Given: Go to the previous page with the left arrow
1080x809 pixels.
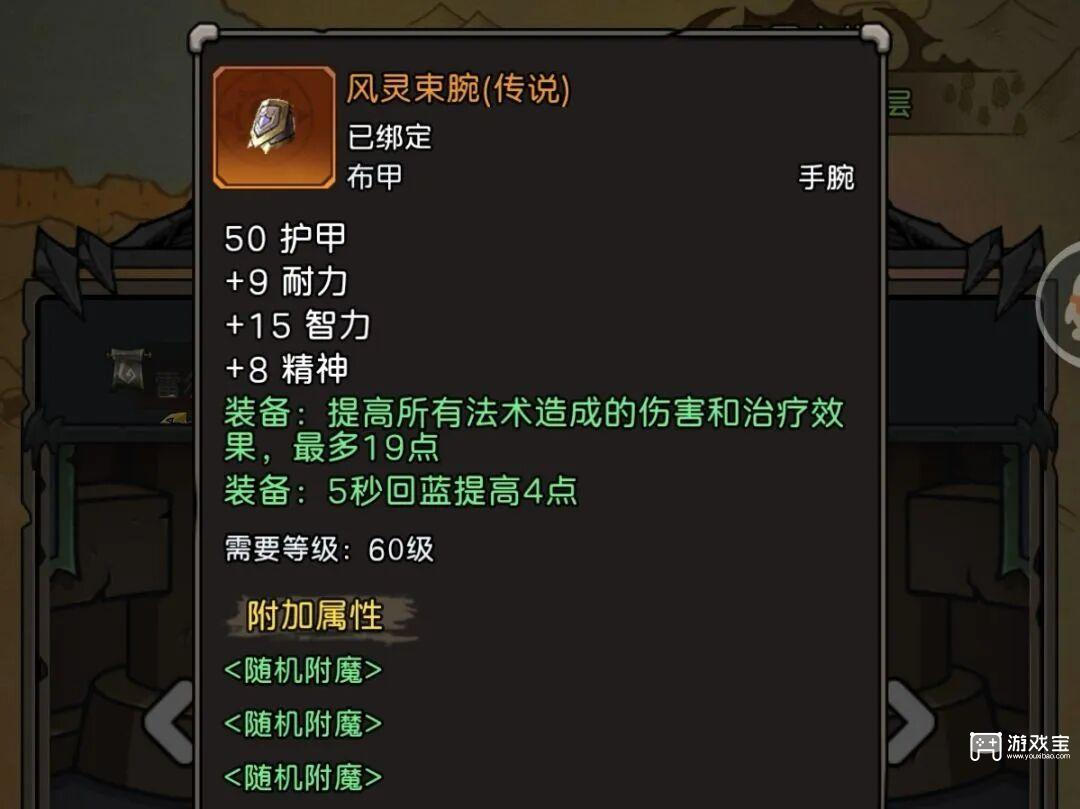Looking at the screenshot, I should coord(168,720).
